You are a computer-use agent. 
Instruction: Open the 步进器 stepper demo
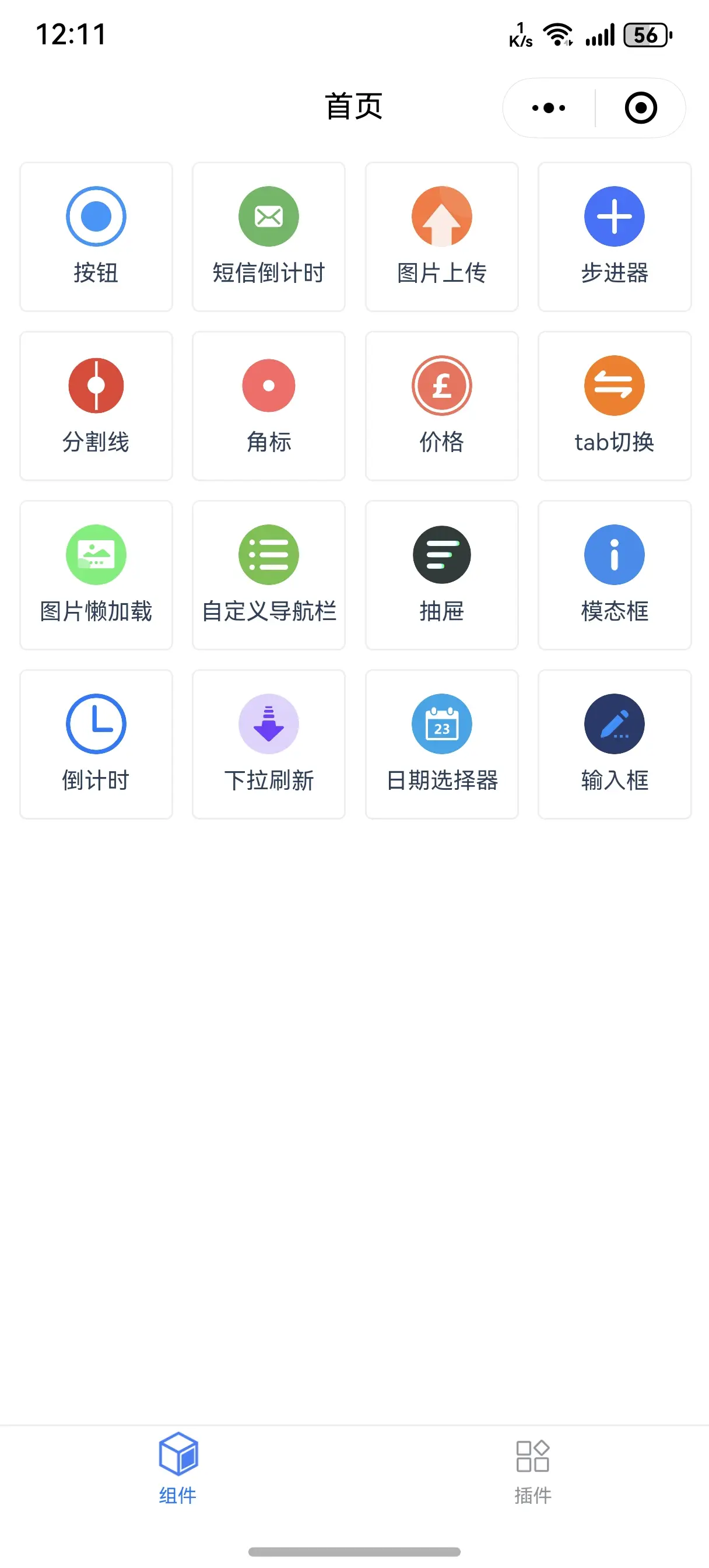click(x=614, y=237)
